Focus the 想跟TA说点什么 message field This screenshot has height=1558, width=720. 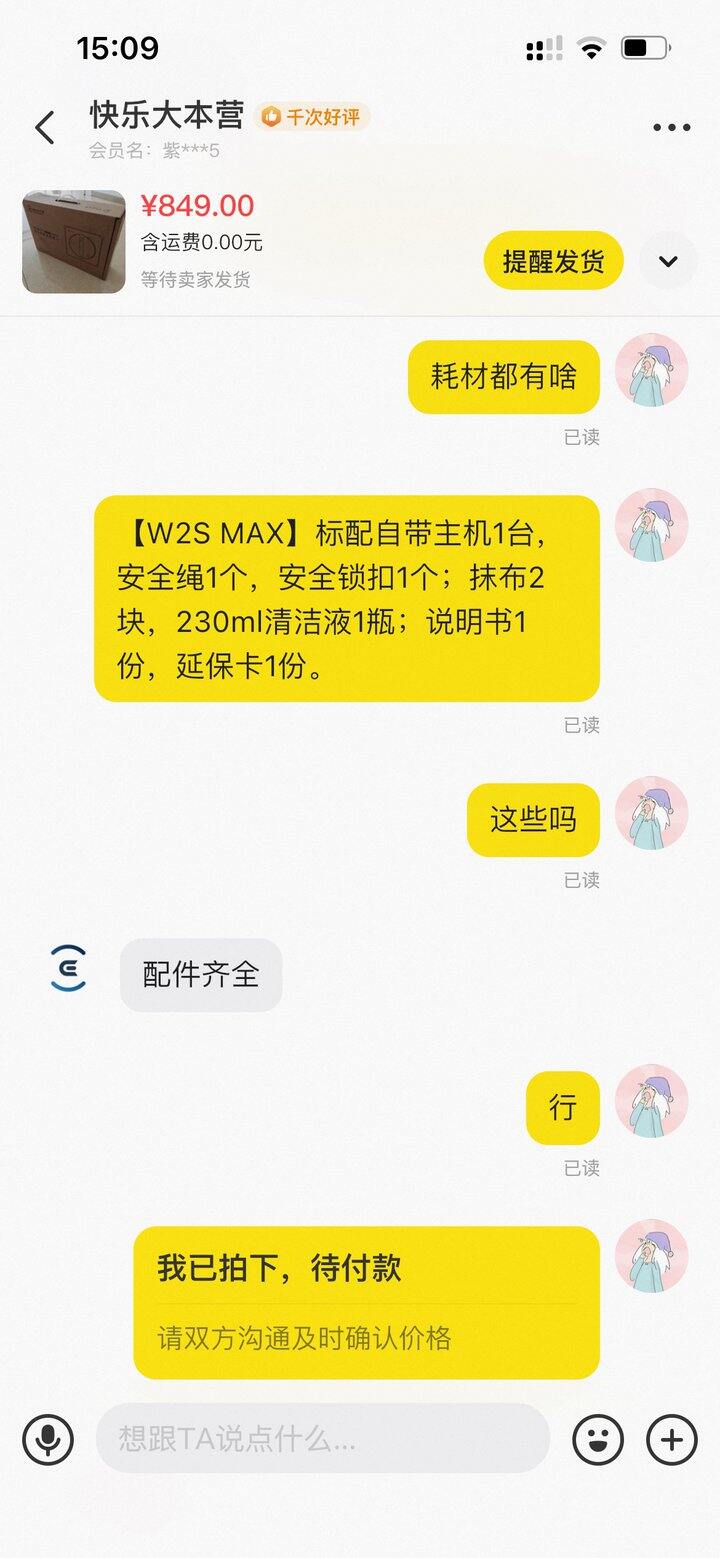(x=322, y=1440)
